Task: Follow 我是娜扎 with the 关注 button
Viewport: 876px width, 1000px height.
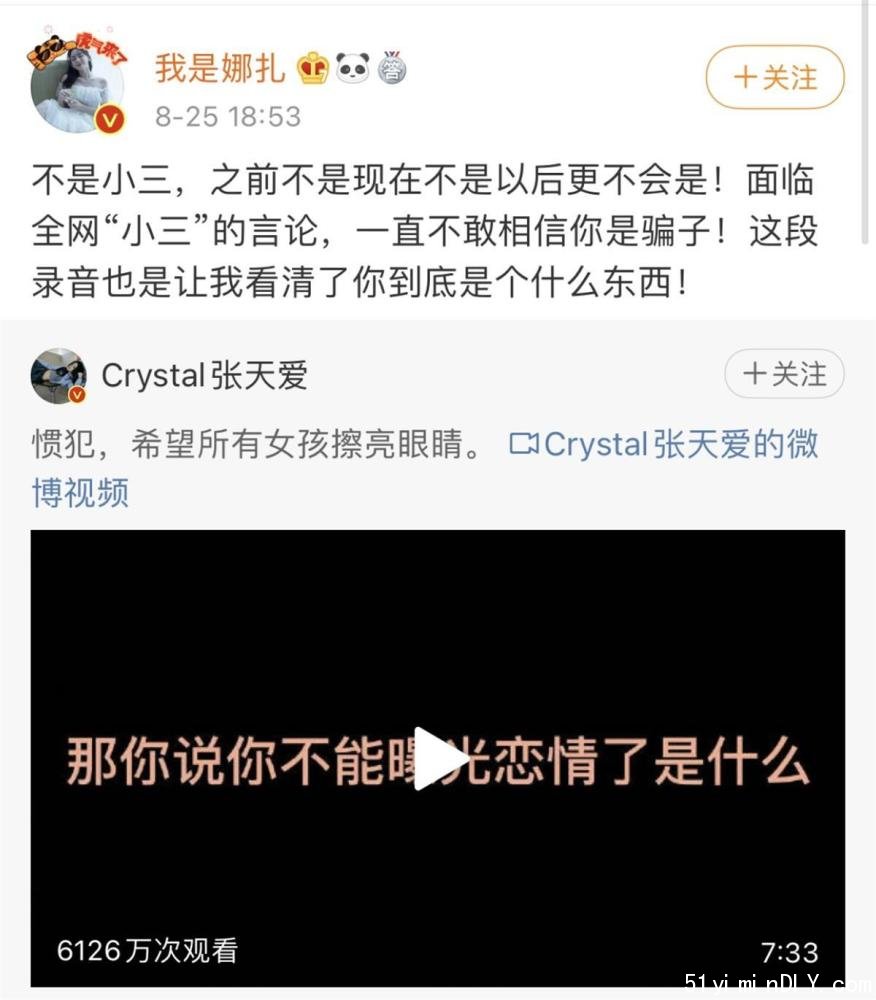Action: [x=775, y=77]
